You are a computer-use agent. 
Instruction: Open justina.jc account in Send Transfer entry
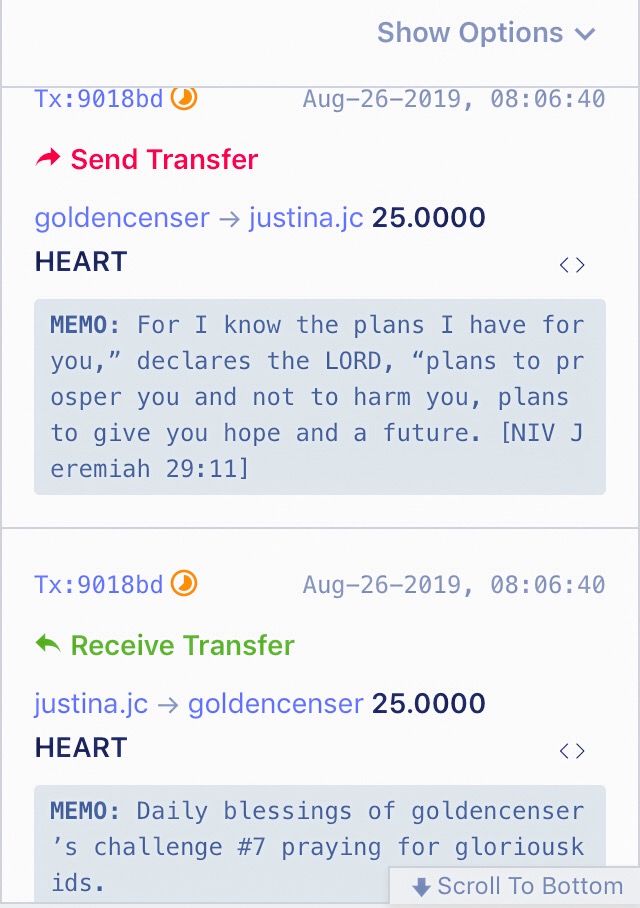tap(306, 217)
